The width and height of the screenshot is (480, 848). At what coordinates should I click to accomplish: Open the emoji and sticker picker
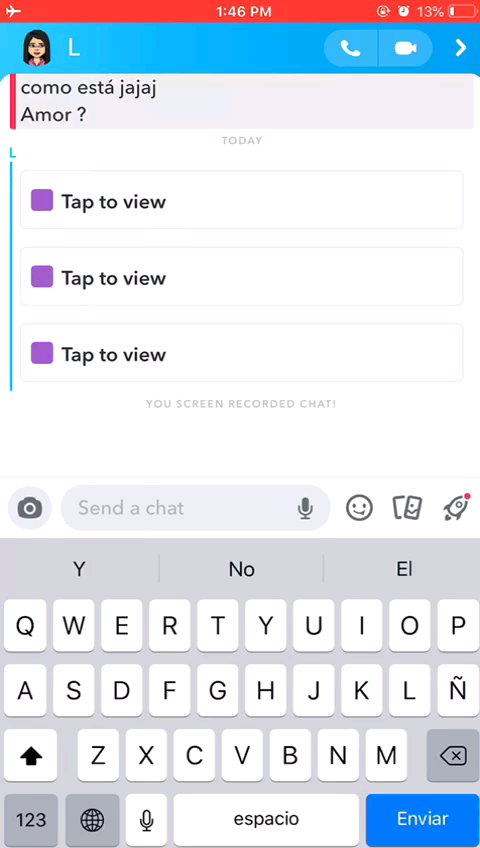point(359,508)
